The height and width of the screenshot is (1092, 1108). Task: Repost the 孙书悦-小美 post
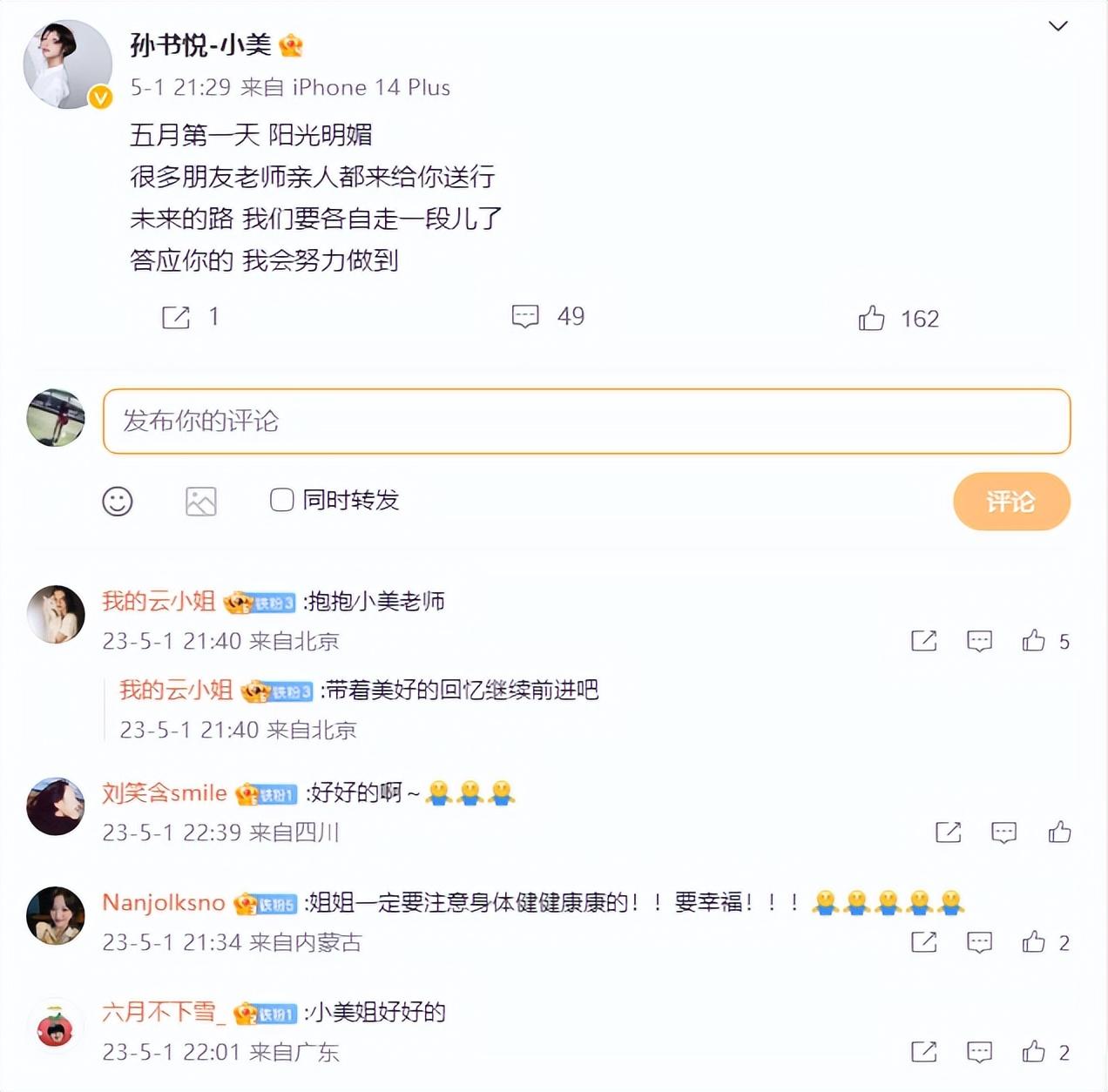[x=176, y=318]
